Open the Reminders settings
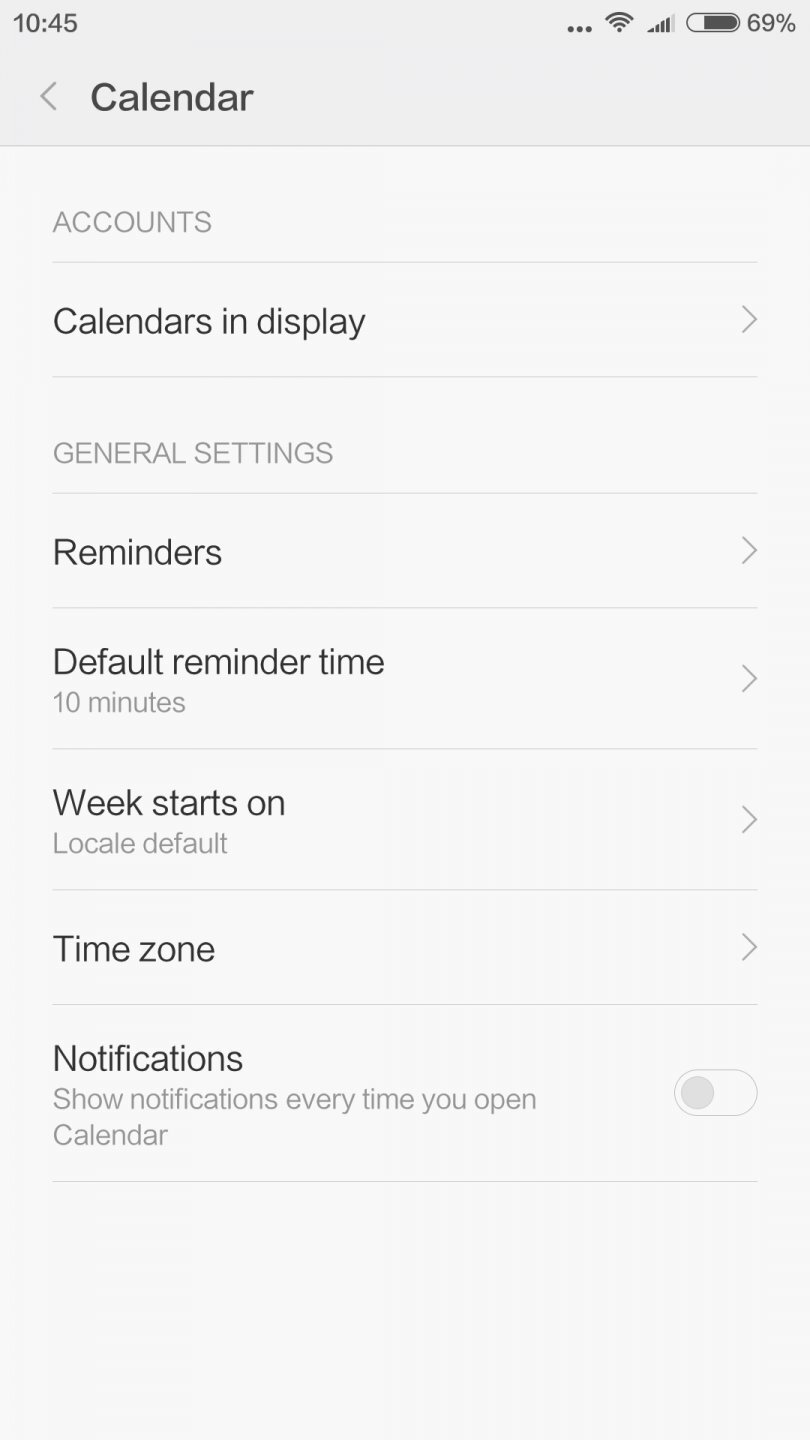Viewport: 810px width, 1440px height. coord(404,551)
